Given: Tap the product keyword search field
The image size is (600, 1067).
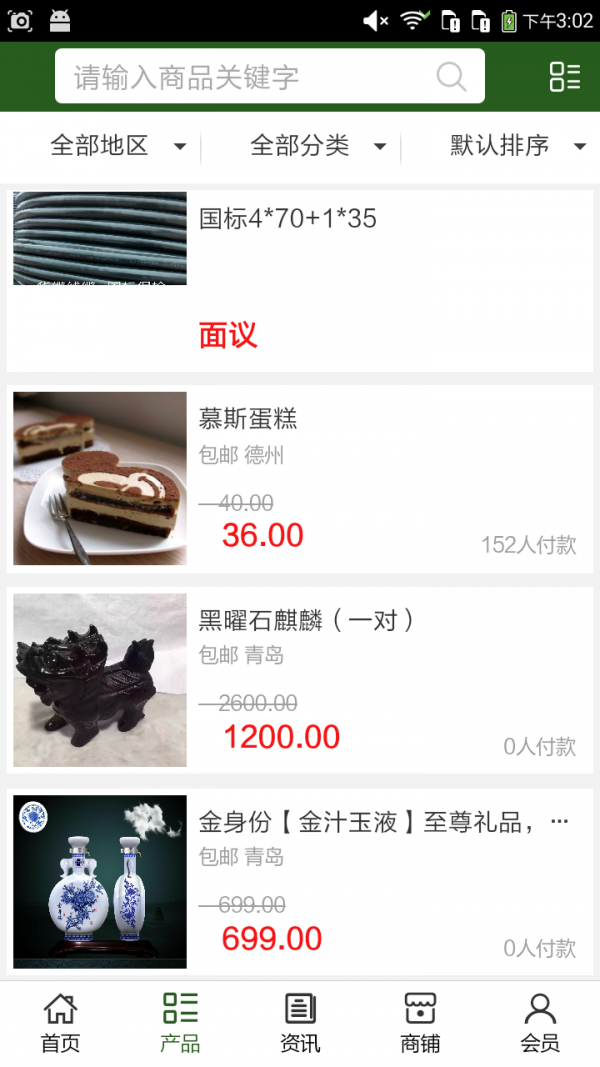Looking at the screenshot, I should 250,77.
